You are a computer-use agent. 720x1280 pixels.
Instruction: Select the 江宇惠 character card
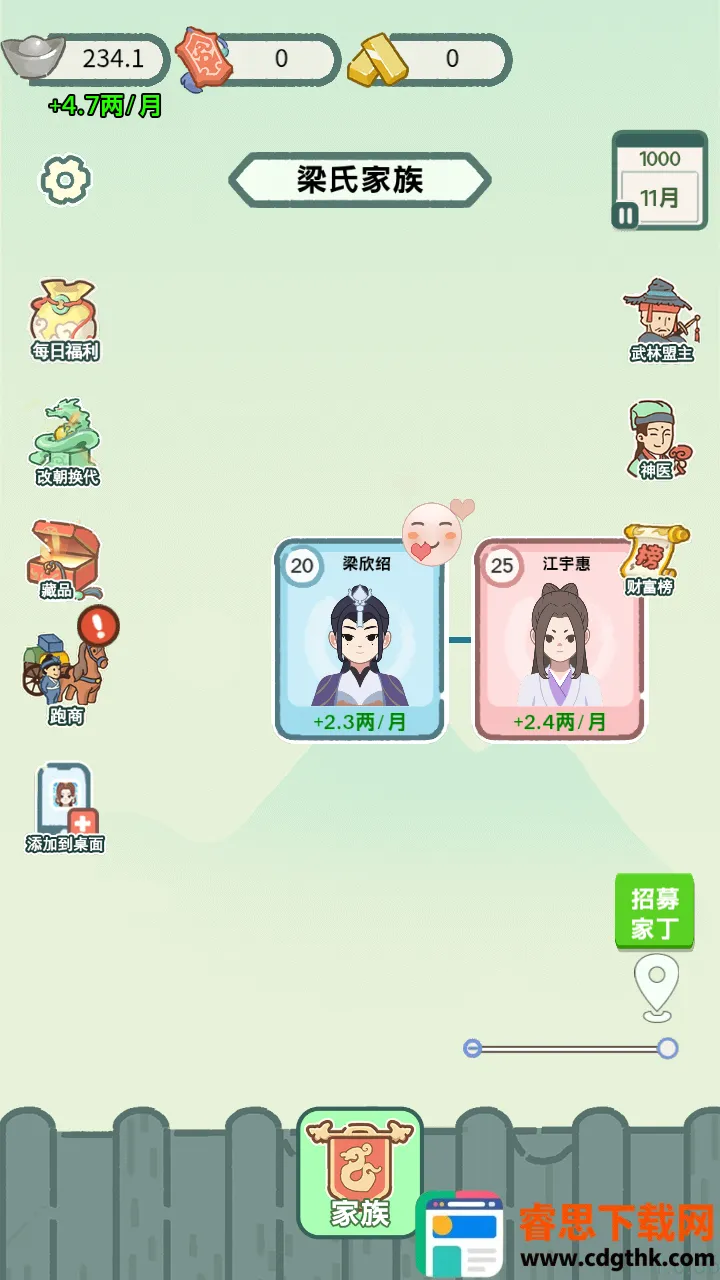(x=559, y=640)
